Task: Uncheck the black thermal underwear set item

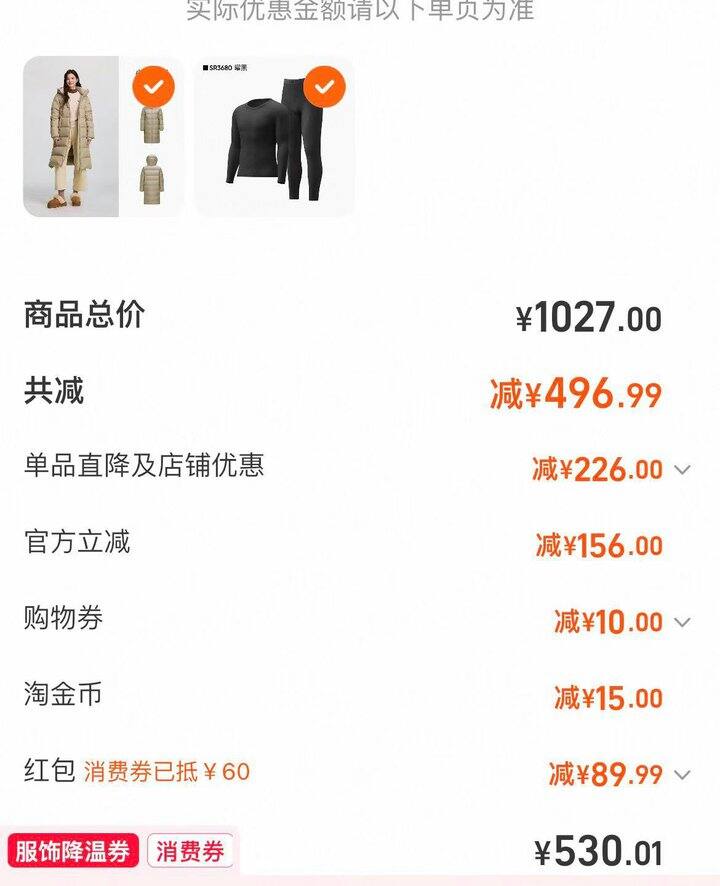Action: [324, 87]
